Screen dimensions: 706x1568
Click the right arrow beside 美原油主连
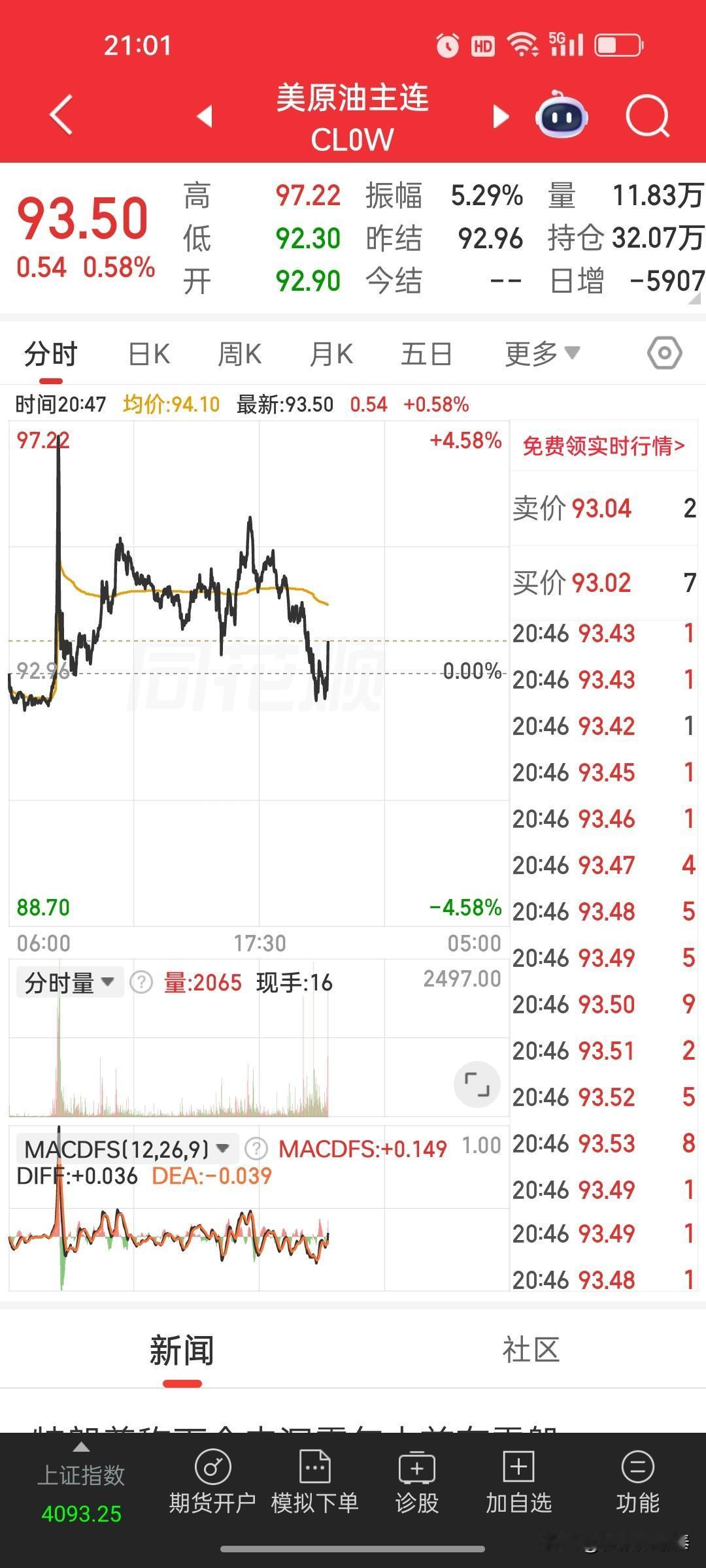500,115
